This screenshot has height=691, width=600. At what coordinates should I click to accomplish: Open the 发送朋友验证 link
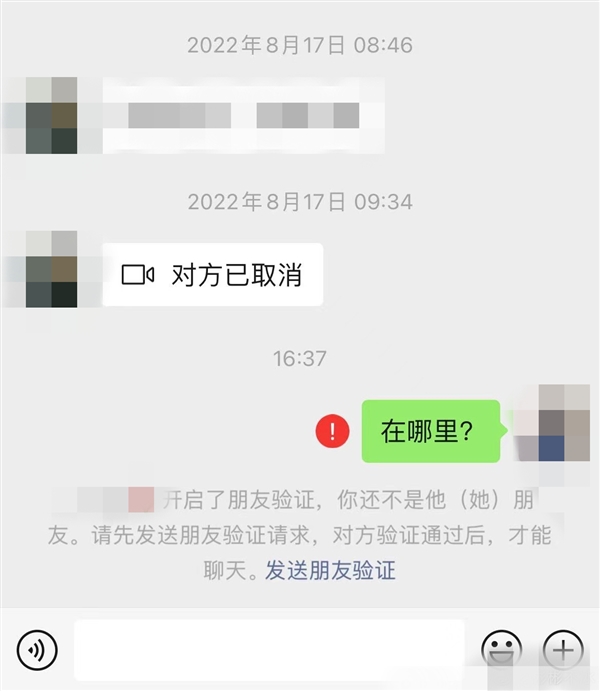(330, 571)
